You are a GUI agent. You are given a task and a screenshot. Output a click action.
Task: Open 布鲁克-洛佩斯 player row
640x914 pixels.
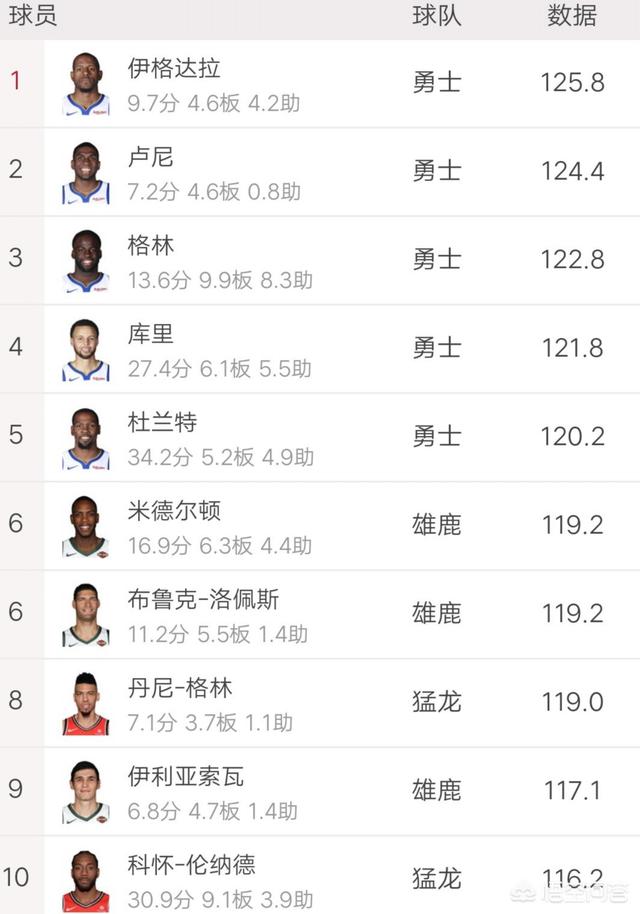coord(203,599)
